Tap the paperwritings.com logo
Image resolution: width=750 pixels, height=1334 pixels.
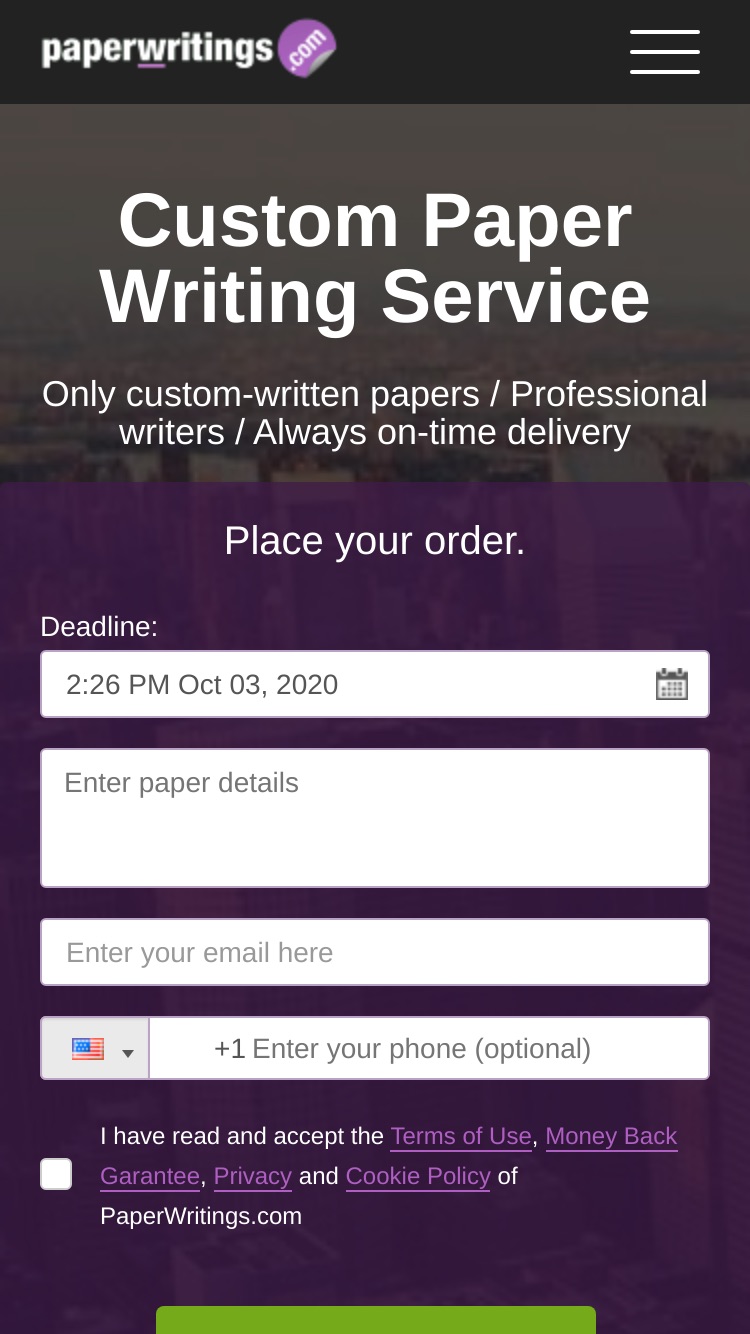coord(189,48)
